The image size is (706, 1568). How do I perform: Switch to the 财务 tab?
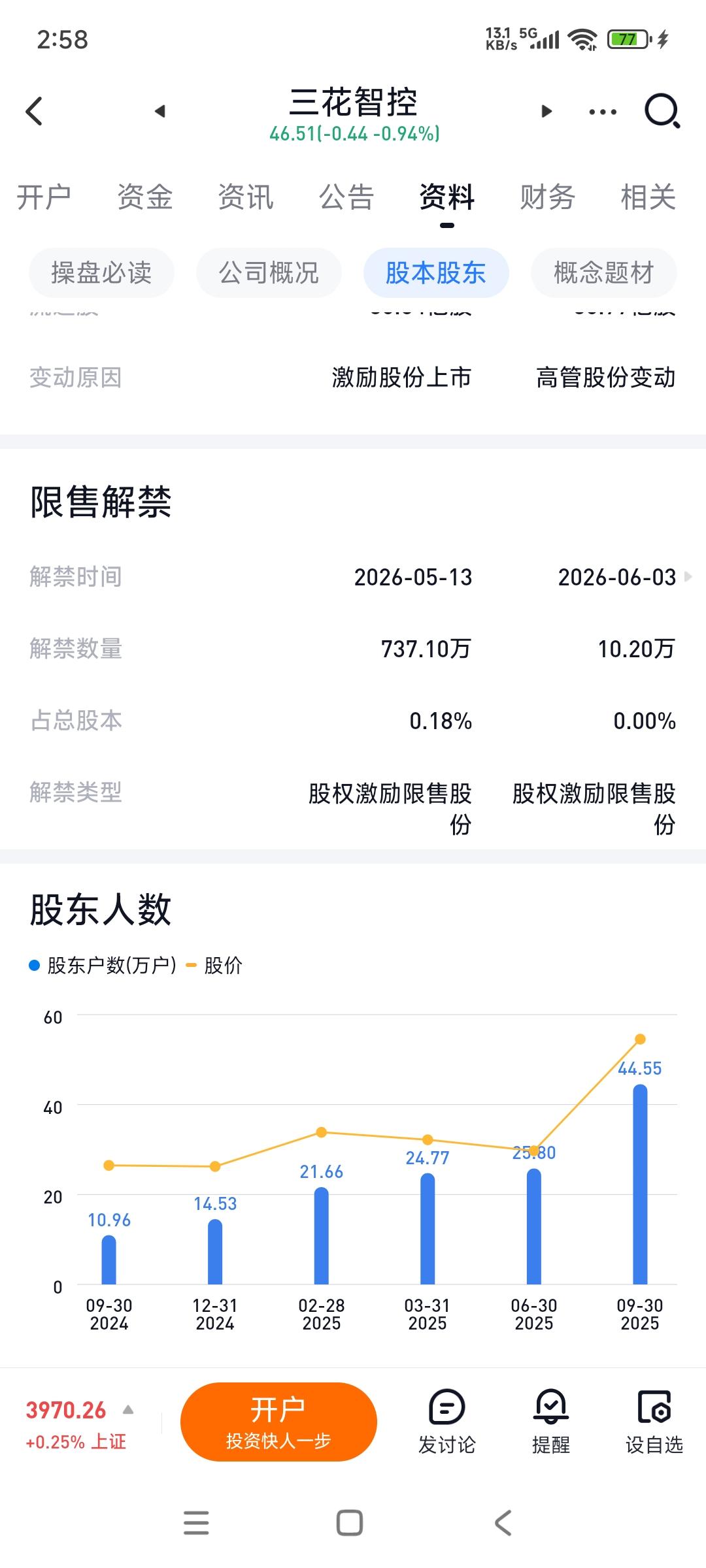coord(548,197)
